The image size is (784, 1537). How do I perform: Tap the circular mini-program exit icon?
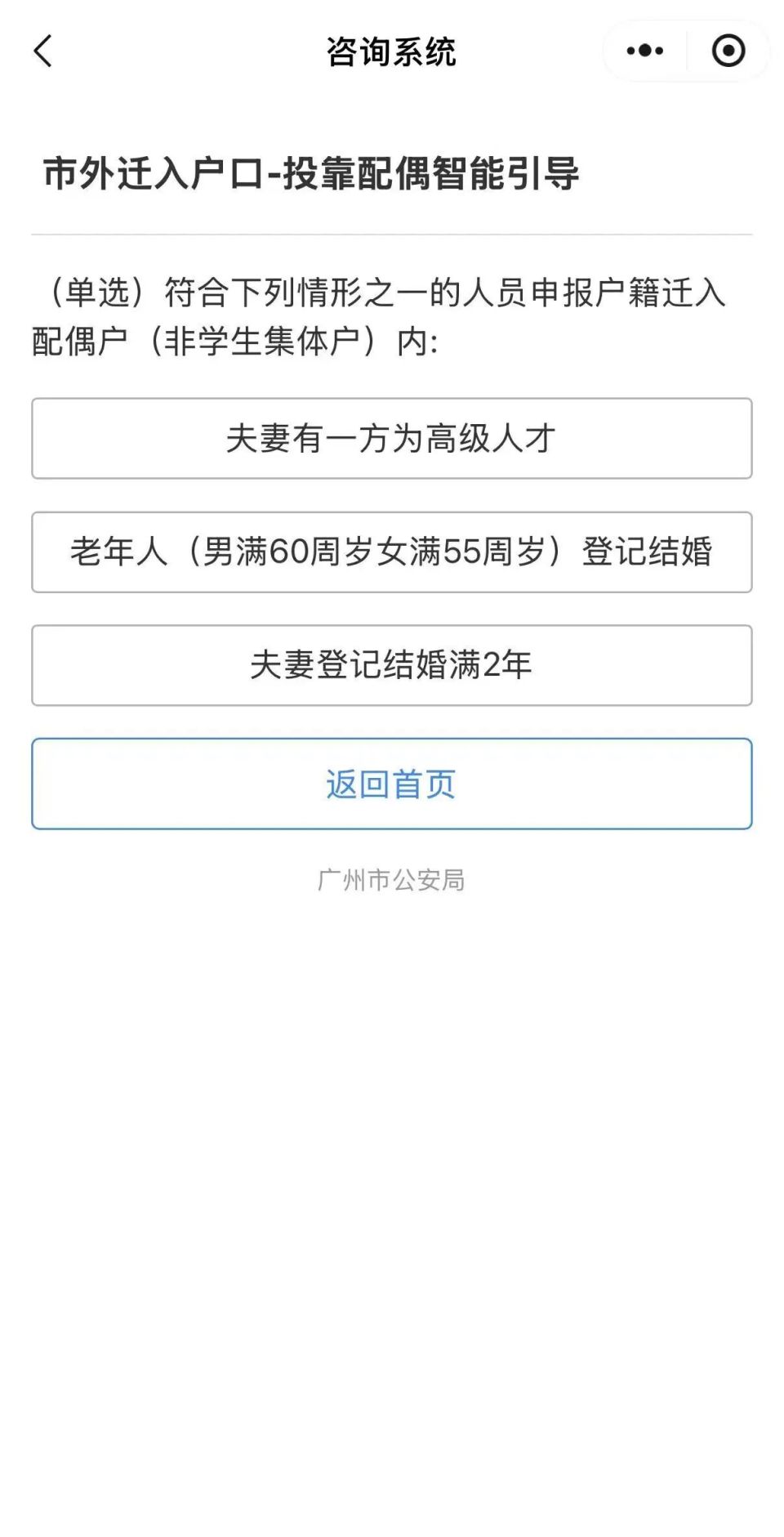coord(729,51)
